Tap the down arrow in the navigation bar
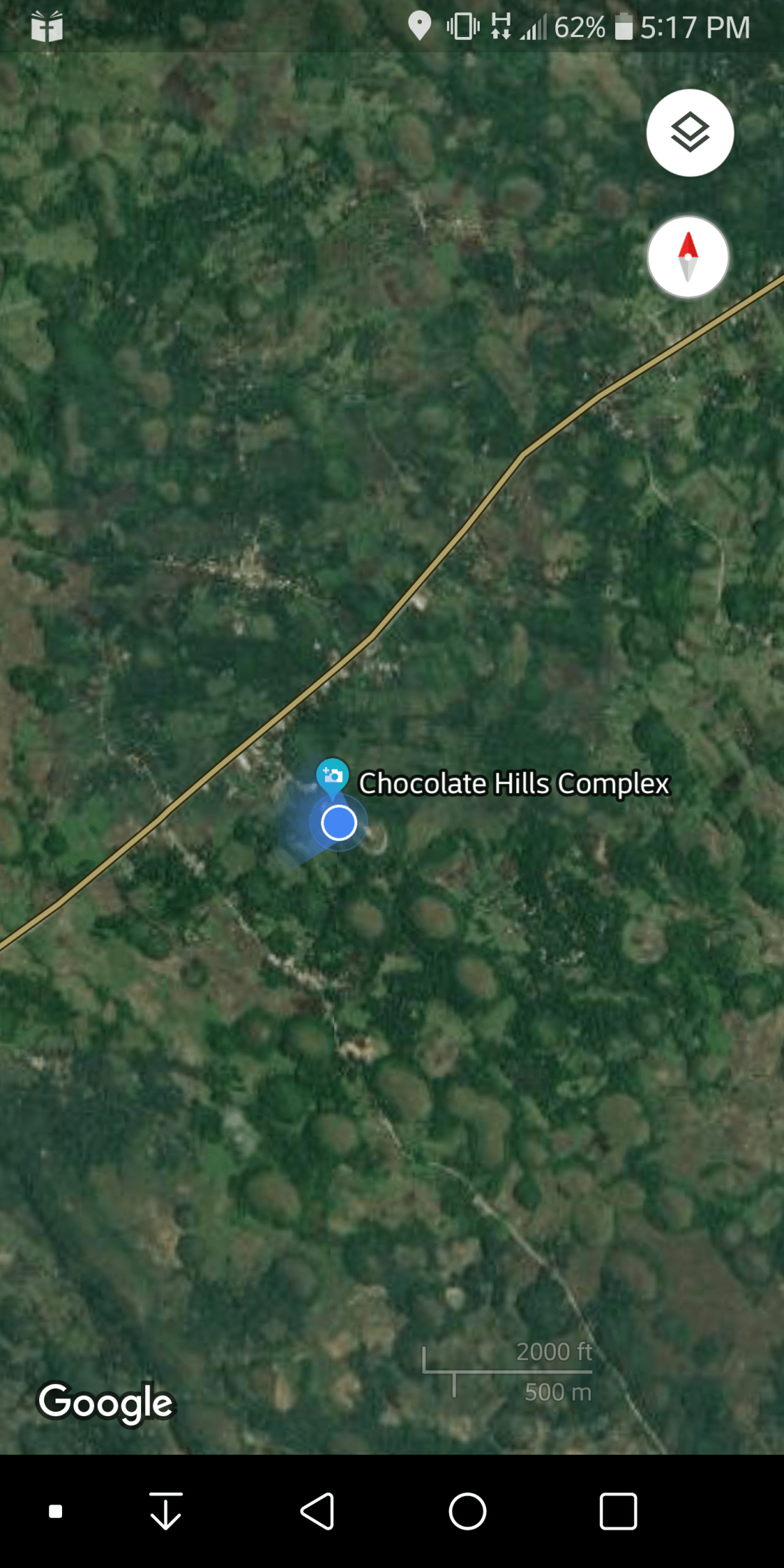This screenshot has height=1568, width=784. click(x=166, y=1511)
